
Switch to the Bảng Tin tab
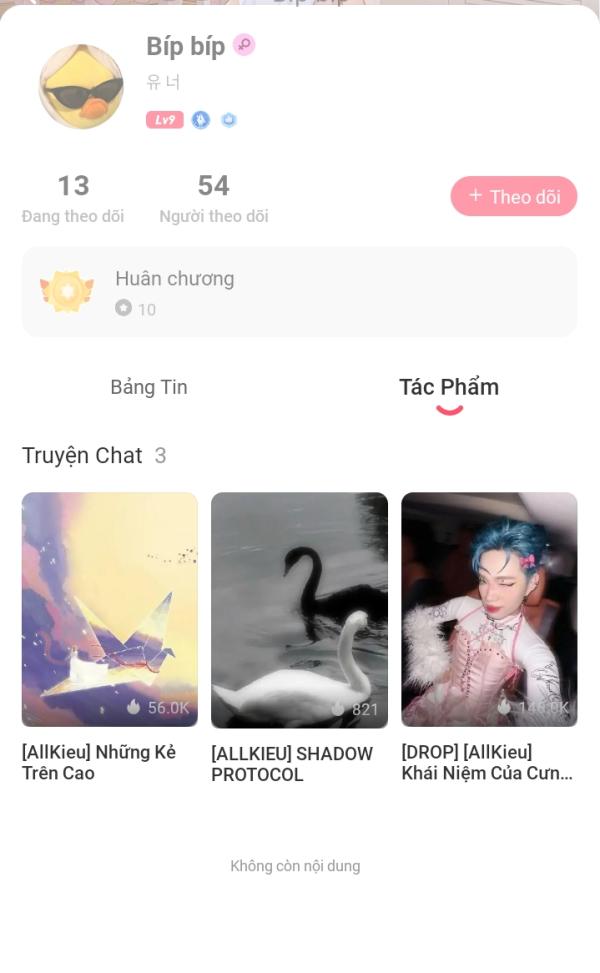[x=149, y=387]
